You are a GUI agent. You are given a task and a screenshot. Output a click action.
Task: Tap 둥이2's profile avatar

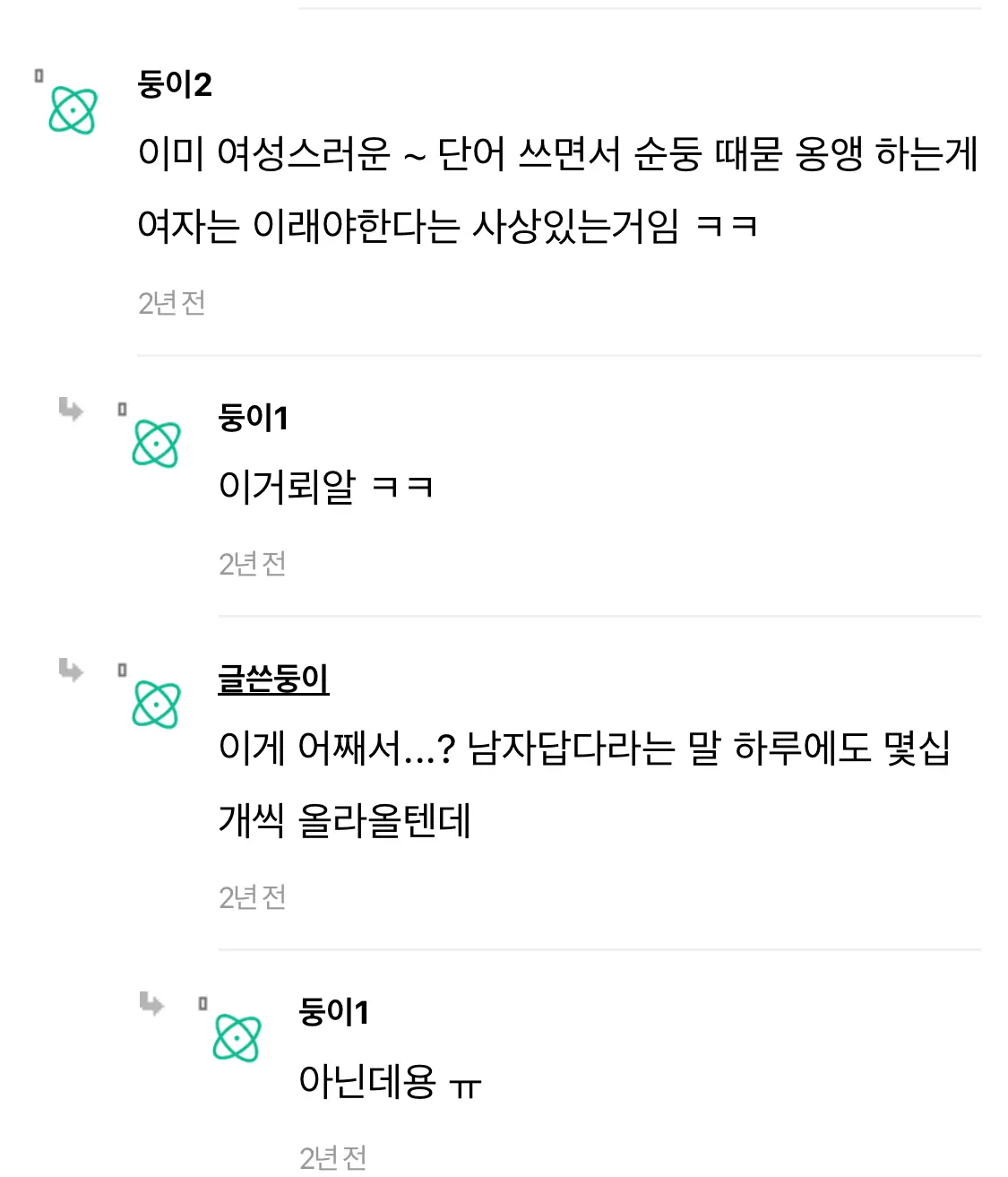point(73,111)
